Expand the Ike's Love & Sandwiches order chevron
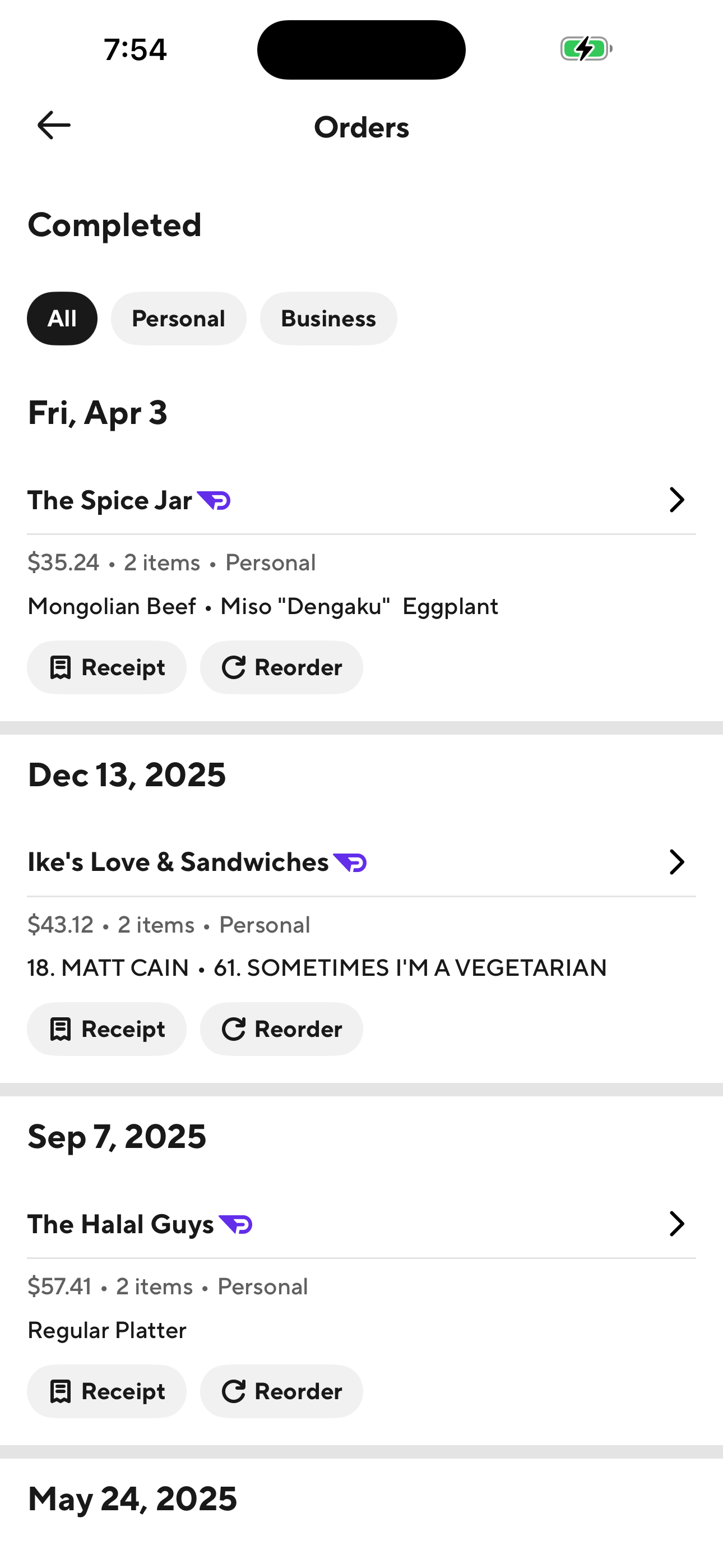 pyautogui.click(x=676, y=861)
